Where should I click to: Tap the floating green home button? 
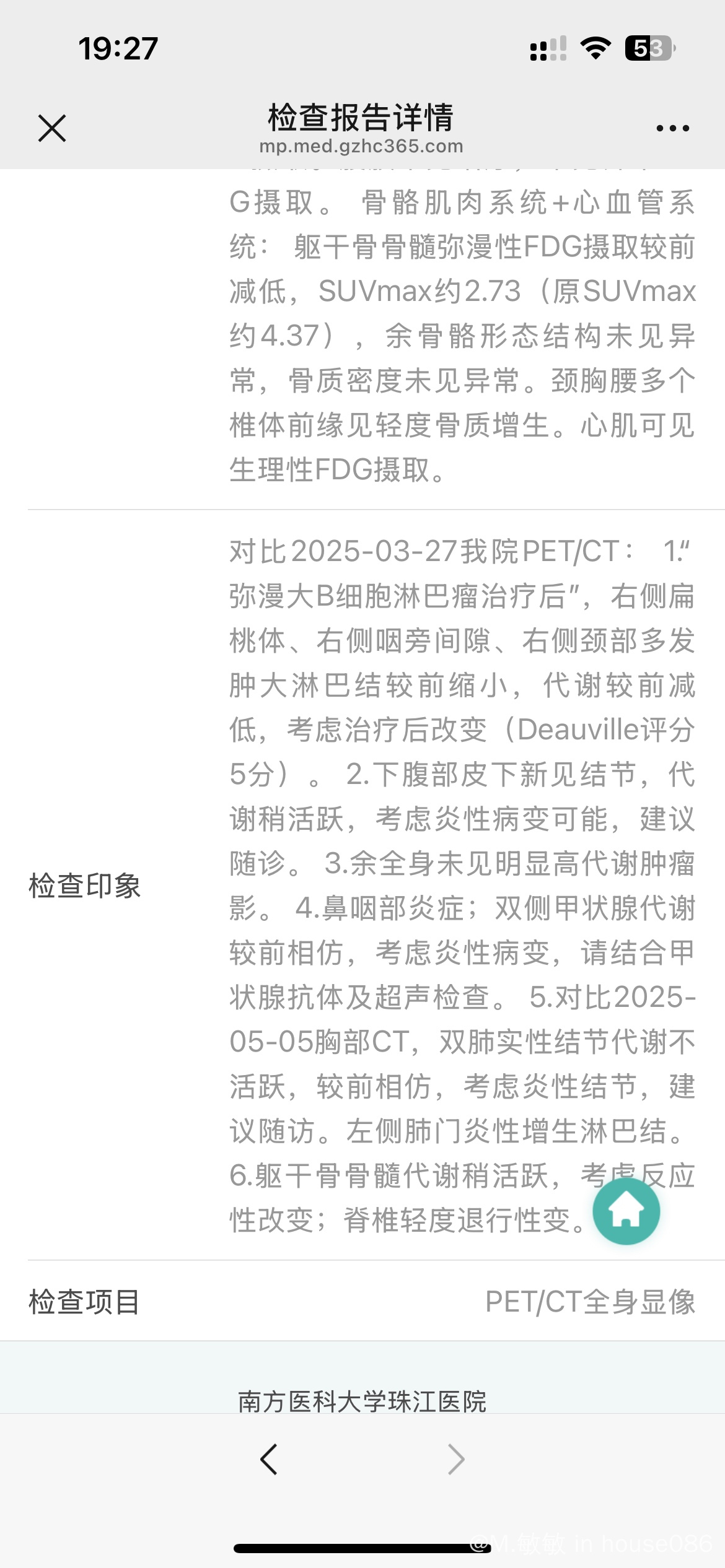tap(626, 1211)
